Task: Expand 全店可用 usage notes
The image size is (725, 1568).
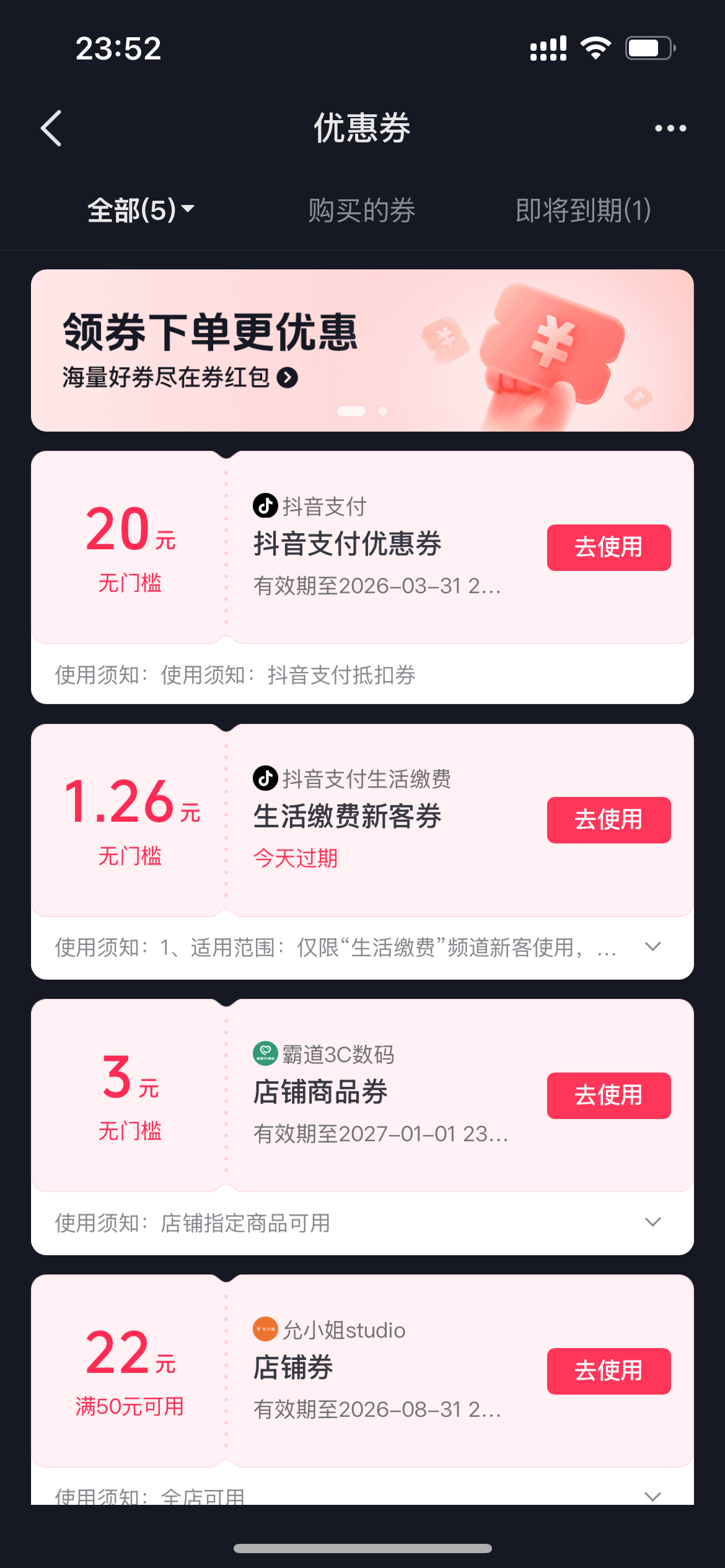Action: click(652, 1496)
